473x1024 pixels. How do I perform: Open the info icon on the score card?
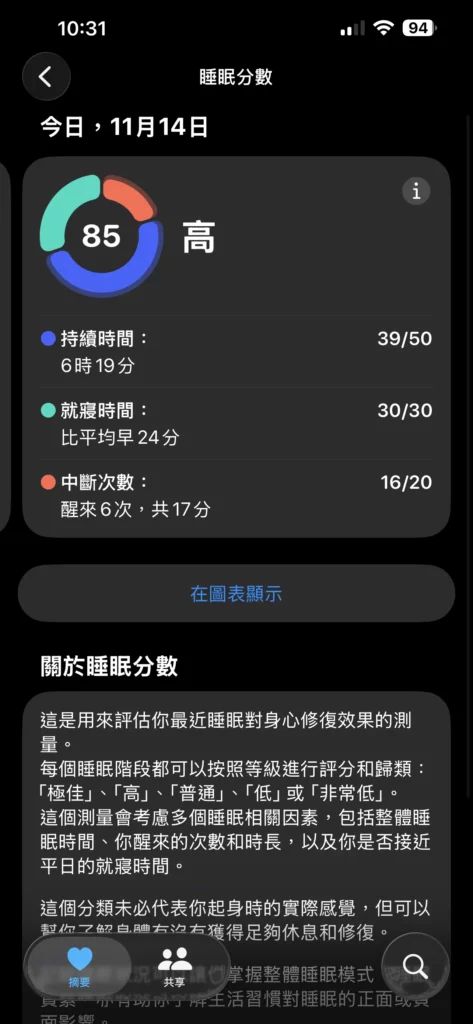tap(416, 191)
